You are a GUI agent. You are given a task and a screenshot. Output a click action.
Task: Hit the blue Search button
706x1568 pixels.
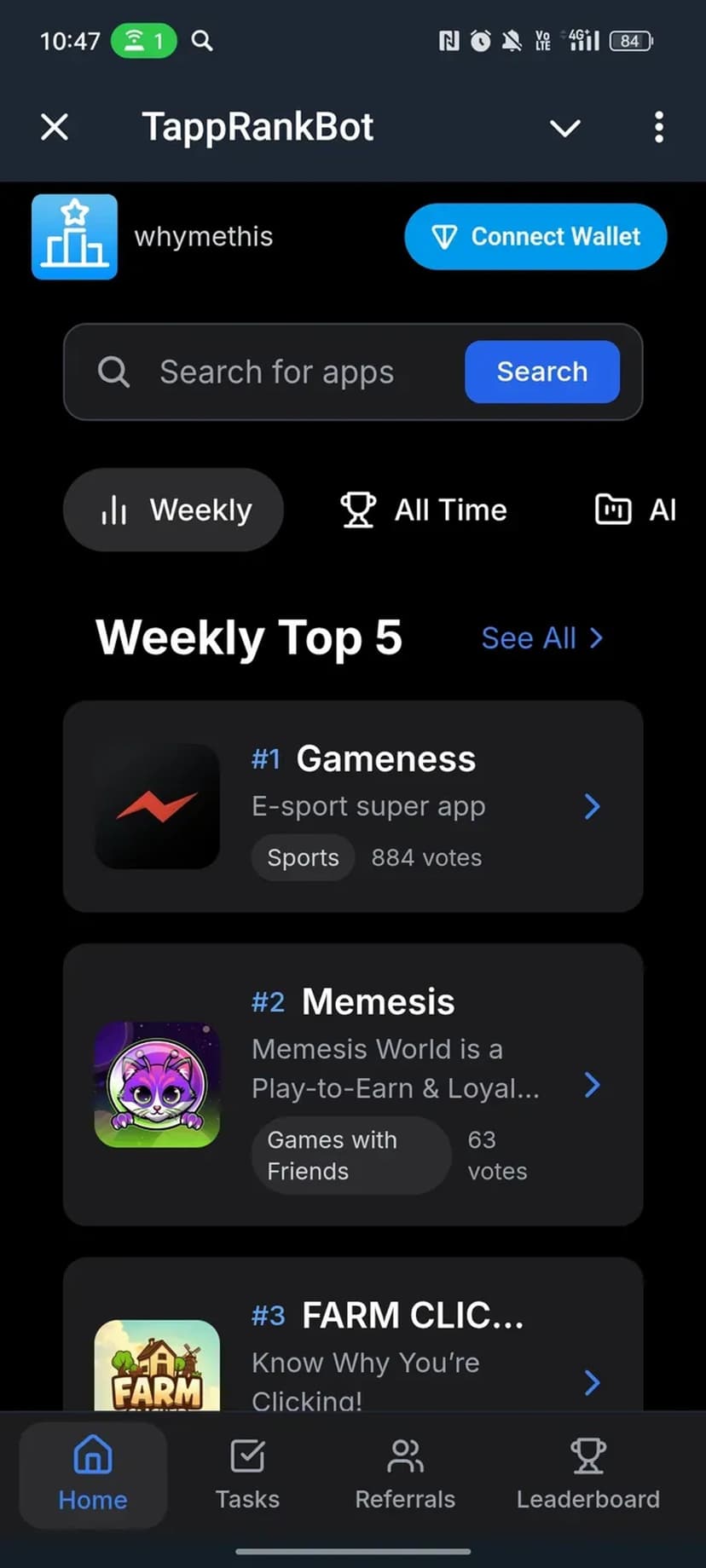point(541,372)
